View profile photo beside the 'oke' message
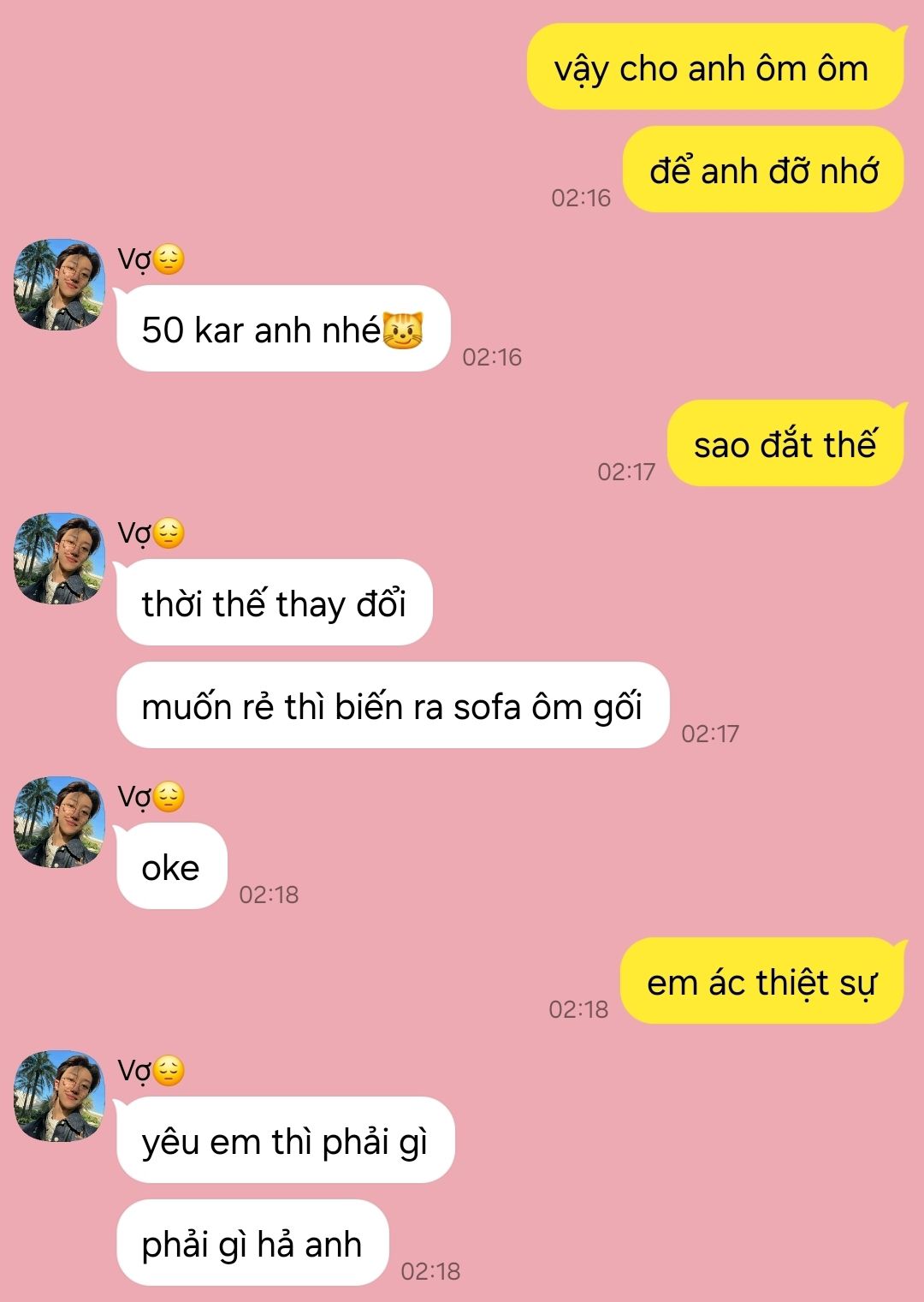Image resolution: width=924 pixels, height=1302 pixels. (x=58, y=823)
